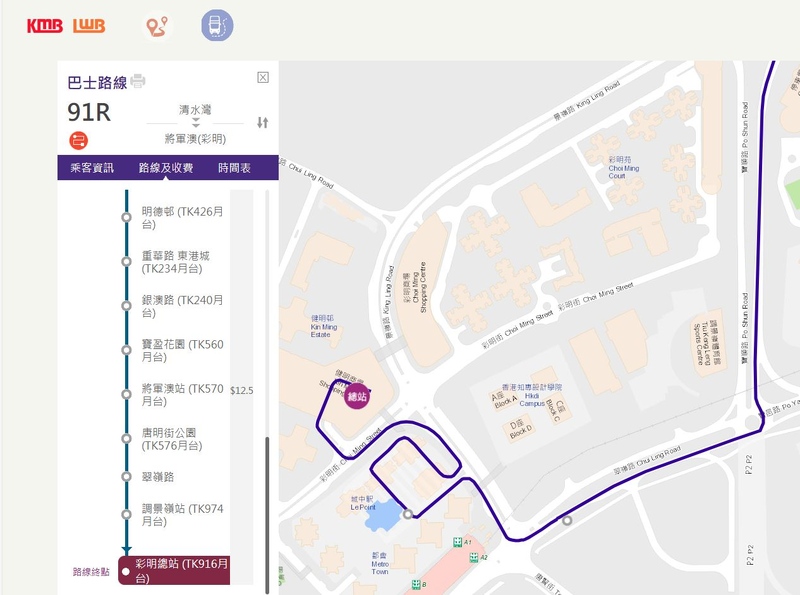Switch to the 乘客資訊 tab

tap(92, 168)
